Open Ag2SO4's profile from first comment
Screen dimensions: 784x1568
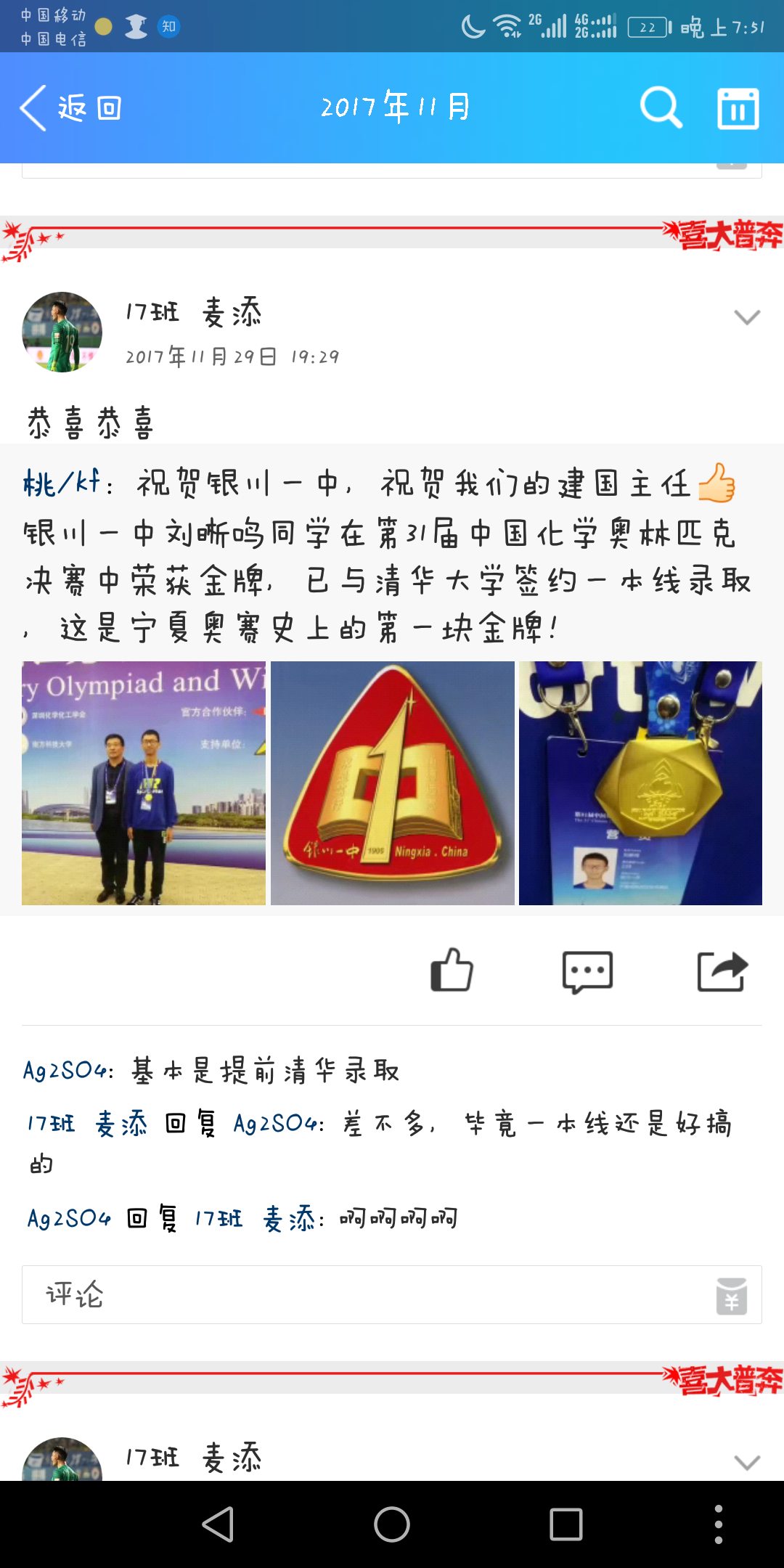click(x=68, y=1071)
